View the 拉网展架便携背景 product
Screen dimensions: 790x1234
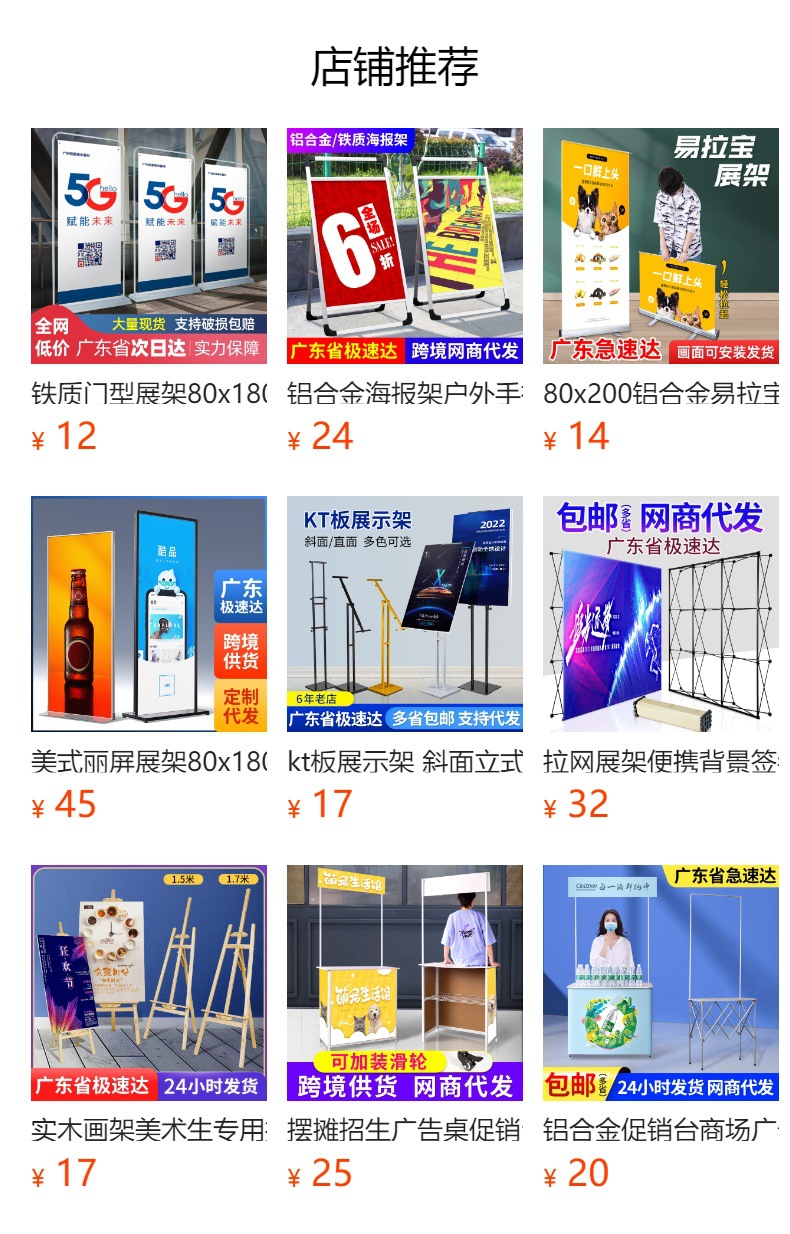pyautogui.click(x=661, y=614)
